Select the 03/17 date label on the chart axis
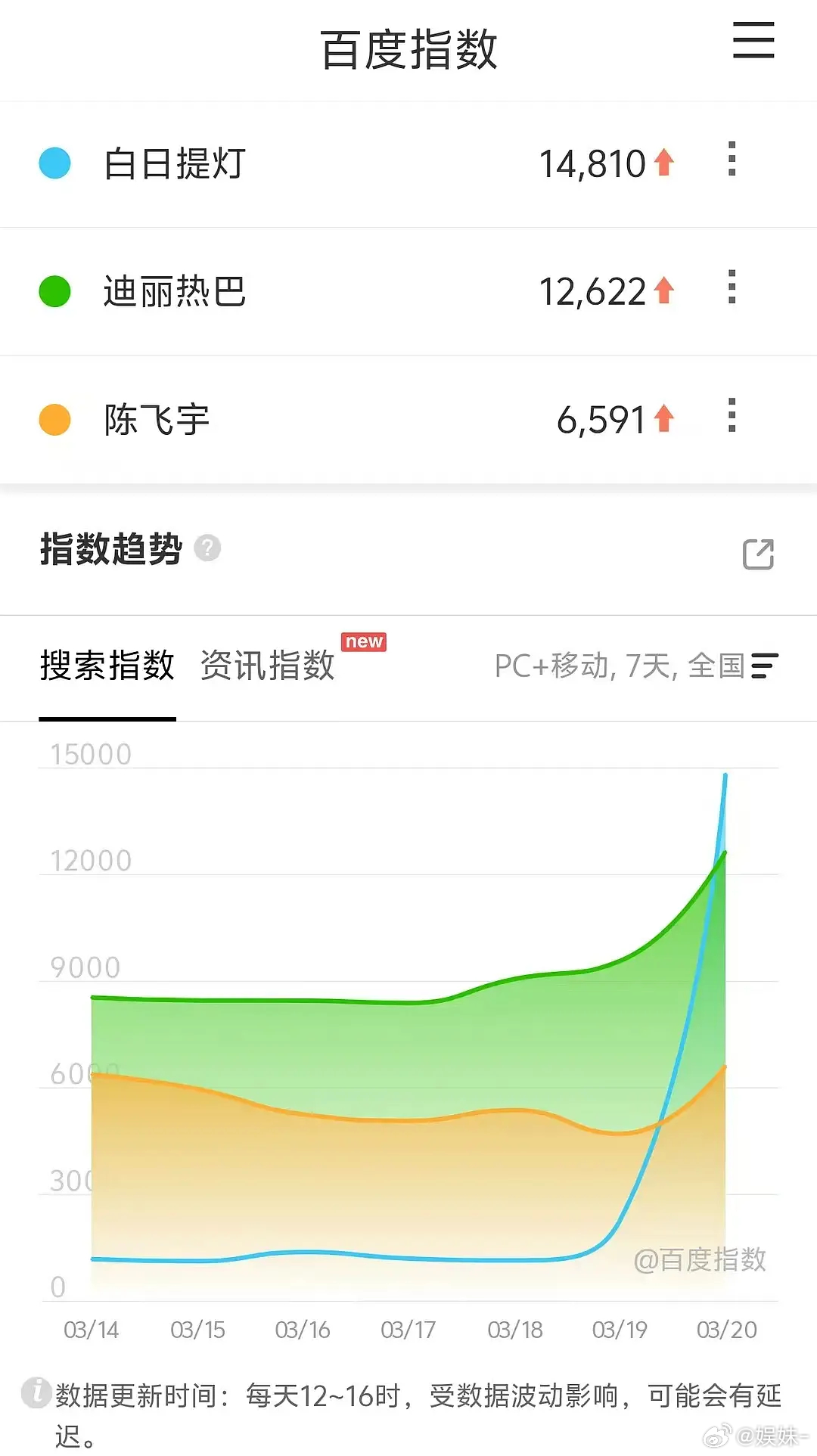This screenshot has width=817, height=1456. (408, 1330)
